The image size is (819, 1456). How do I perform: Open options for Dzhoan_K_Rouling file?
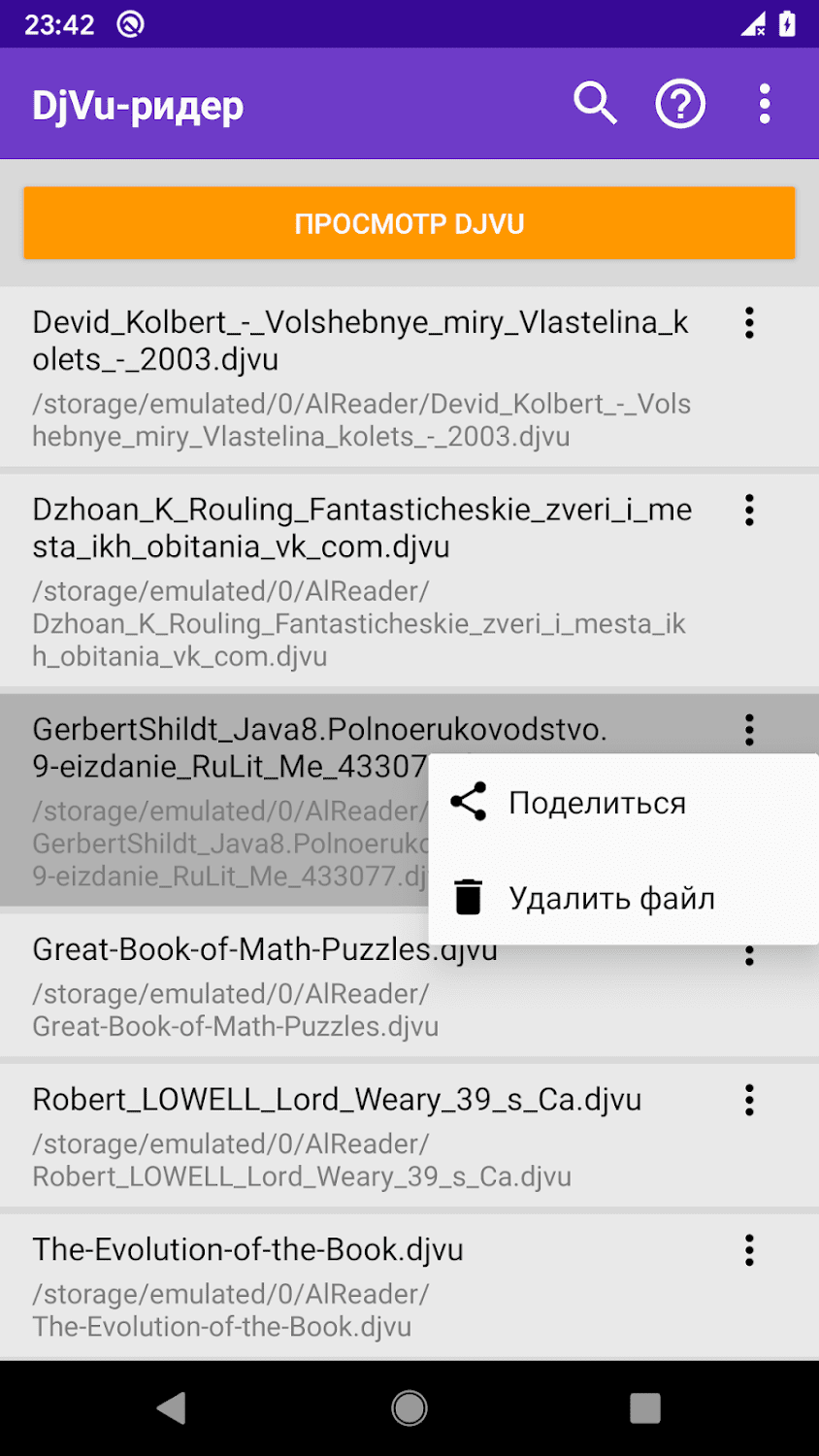click(x=749, y=511)
